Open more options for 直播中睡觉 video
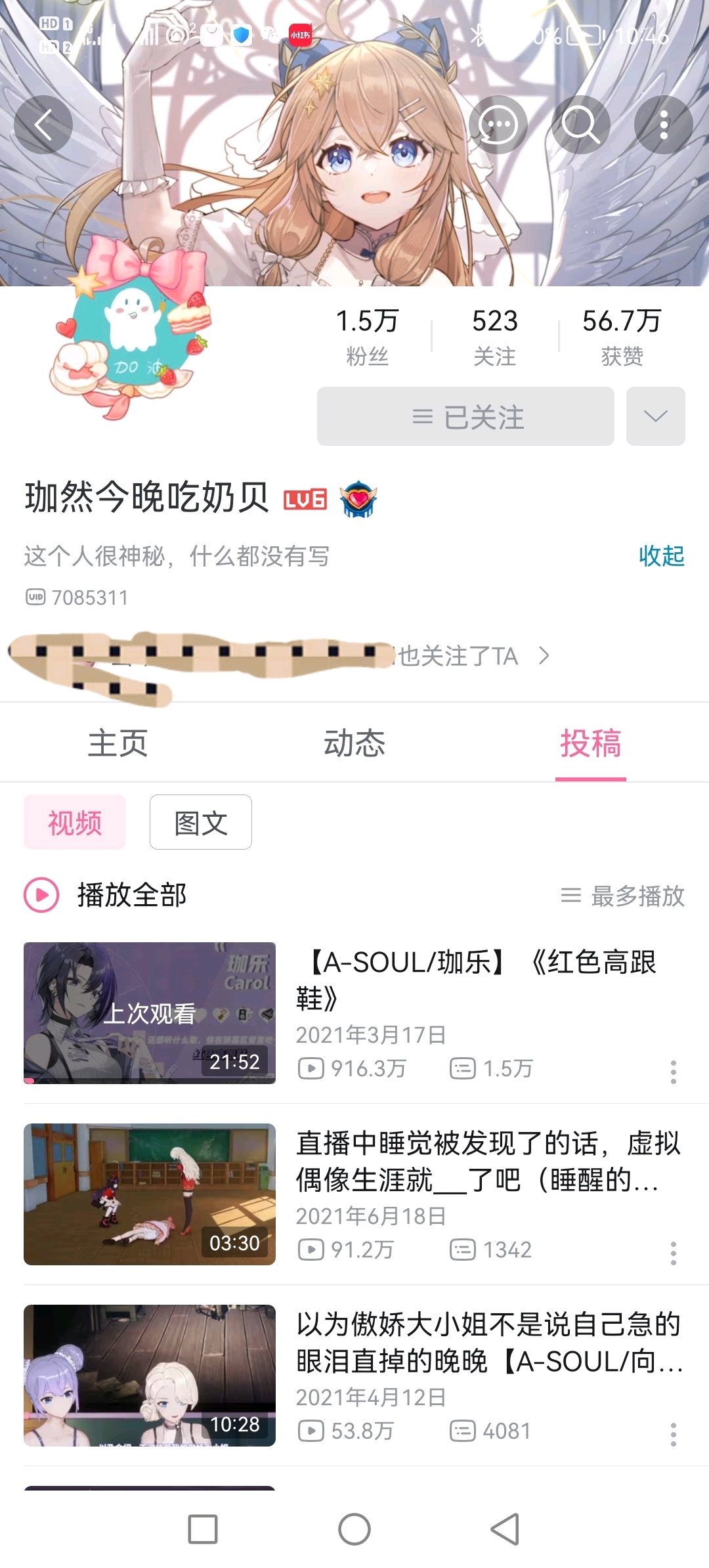Image resolution: width=709 pixels, height=1568 pixels. [673, 1253]
